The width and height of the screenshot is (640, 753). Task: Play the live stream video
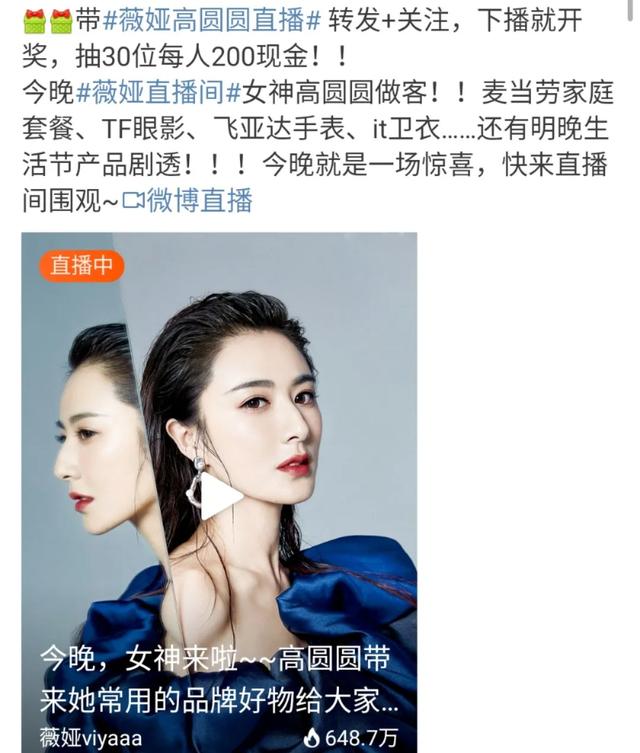(x=217, y=495)
